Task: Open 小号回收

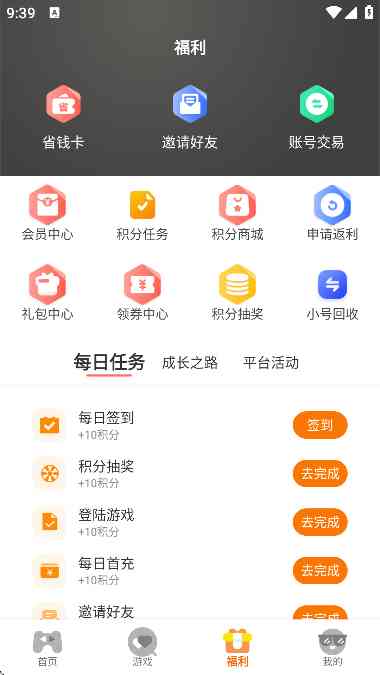Action: (332, 293)
